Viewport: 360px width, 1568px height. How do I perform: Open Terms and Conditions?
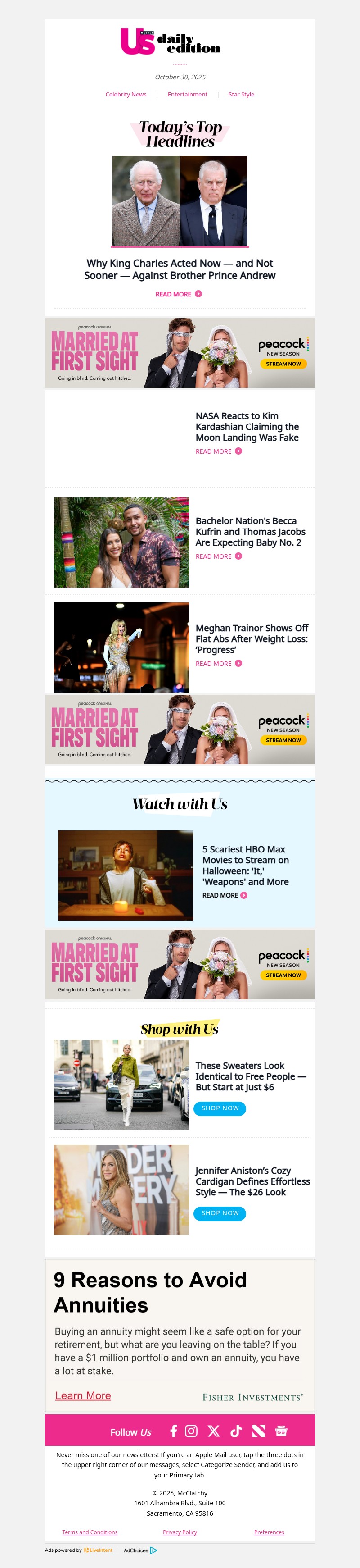(x=90, y=1532)
